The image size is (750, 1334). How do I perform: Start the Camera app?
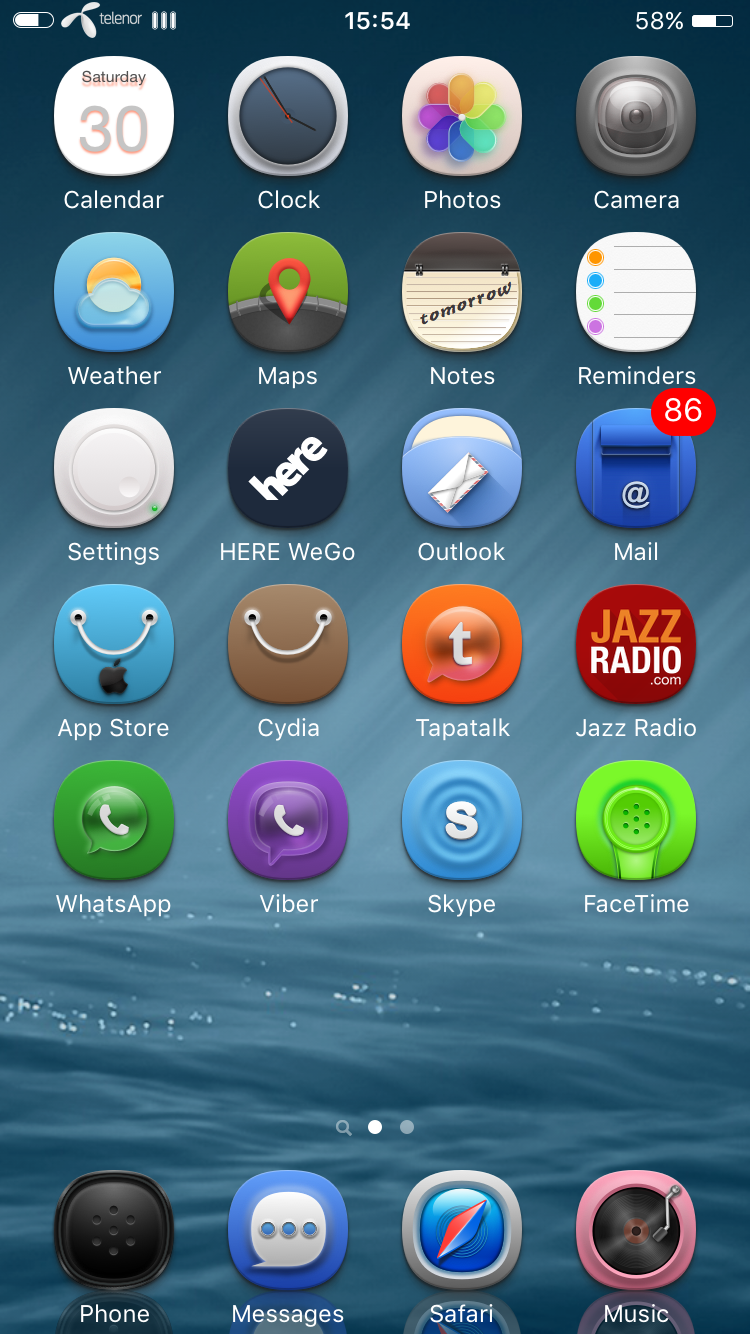point(636,117)
